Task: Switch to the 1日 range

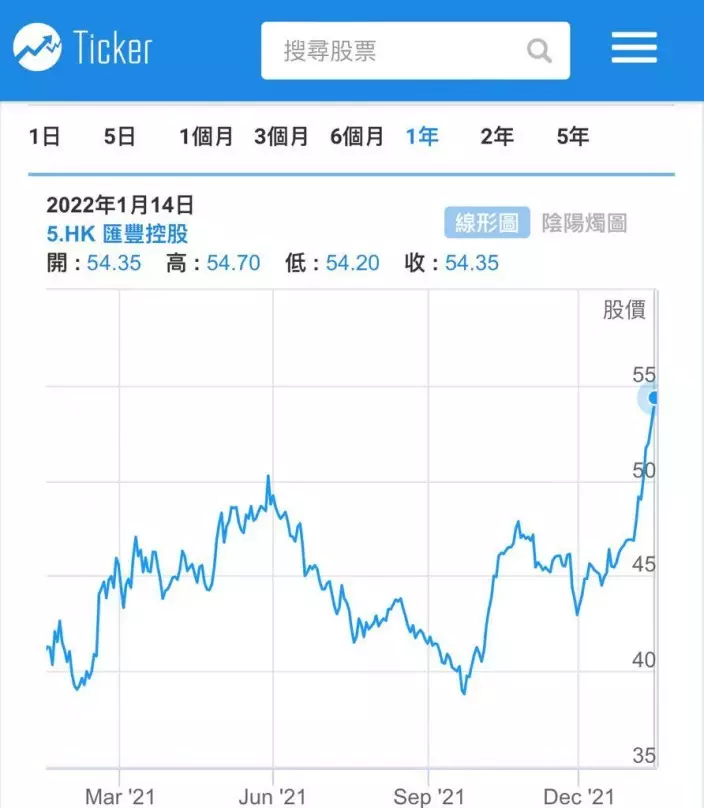Action: [x=45, y=137]
